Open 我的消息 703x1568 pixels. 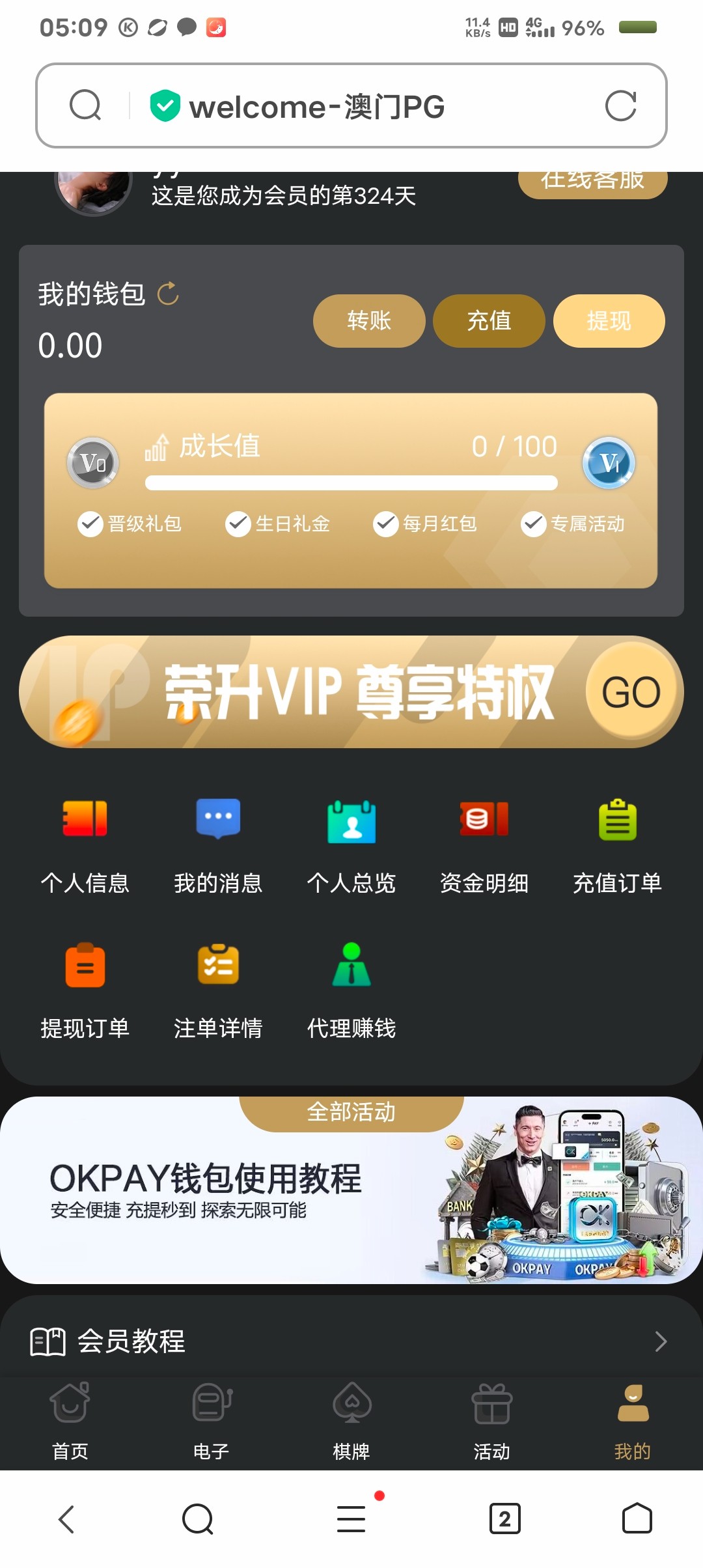(x=218, y=845)
